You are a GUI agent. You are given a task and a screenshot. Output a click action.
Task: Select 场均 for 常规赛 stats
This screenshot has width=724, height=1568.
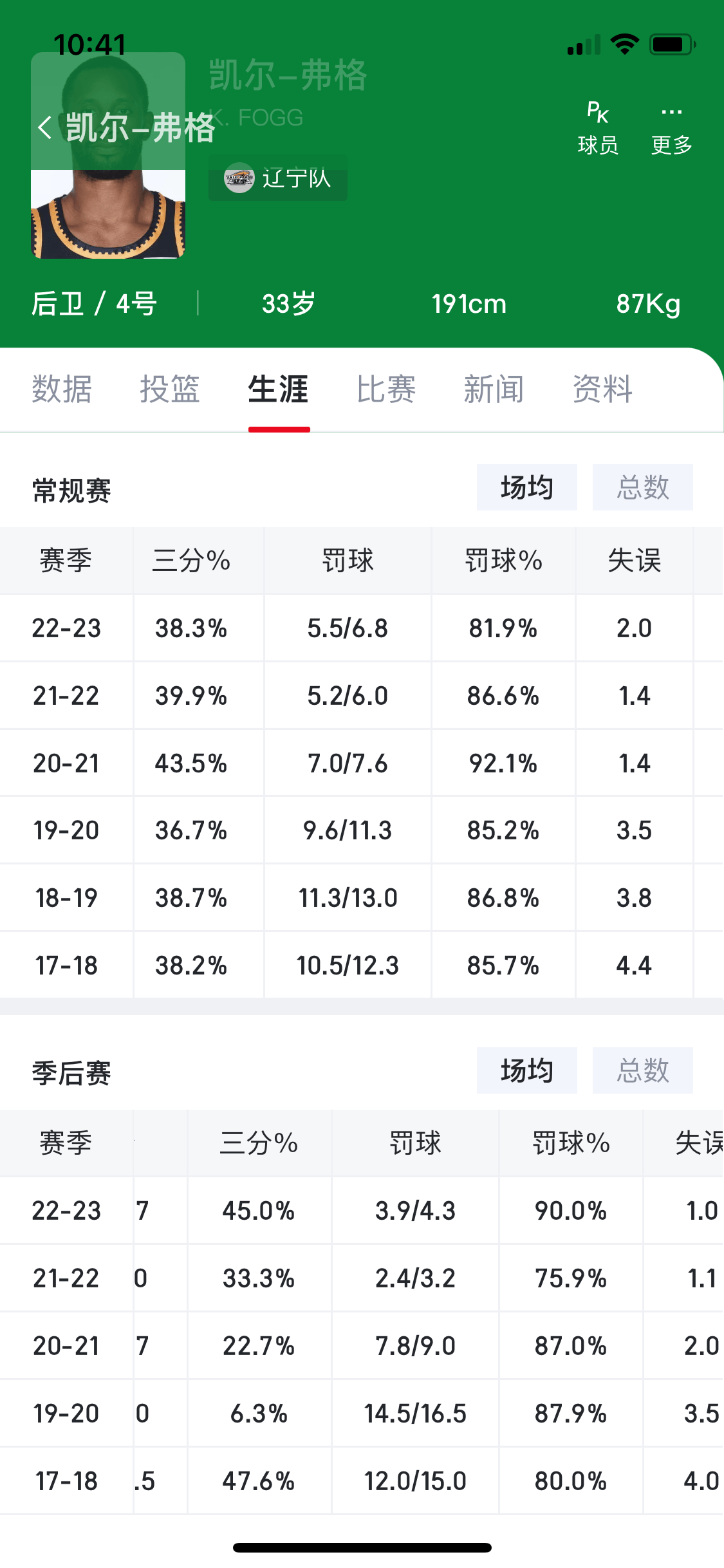526,487
